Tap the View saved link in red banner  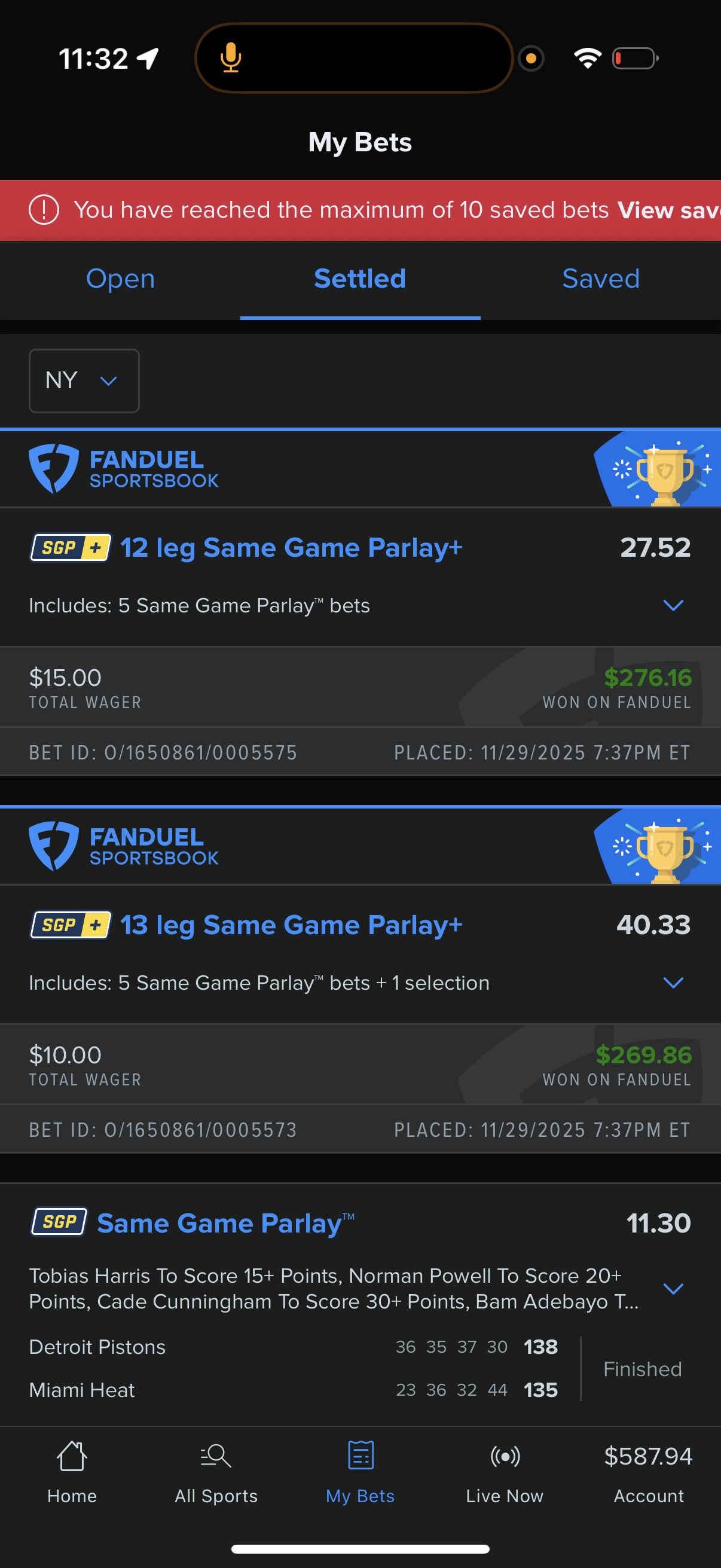668,211
